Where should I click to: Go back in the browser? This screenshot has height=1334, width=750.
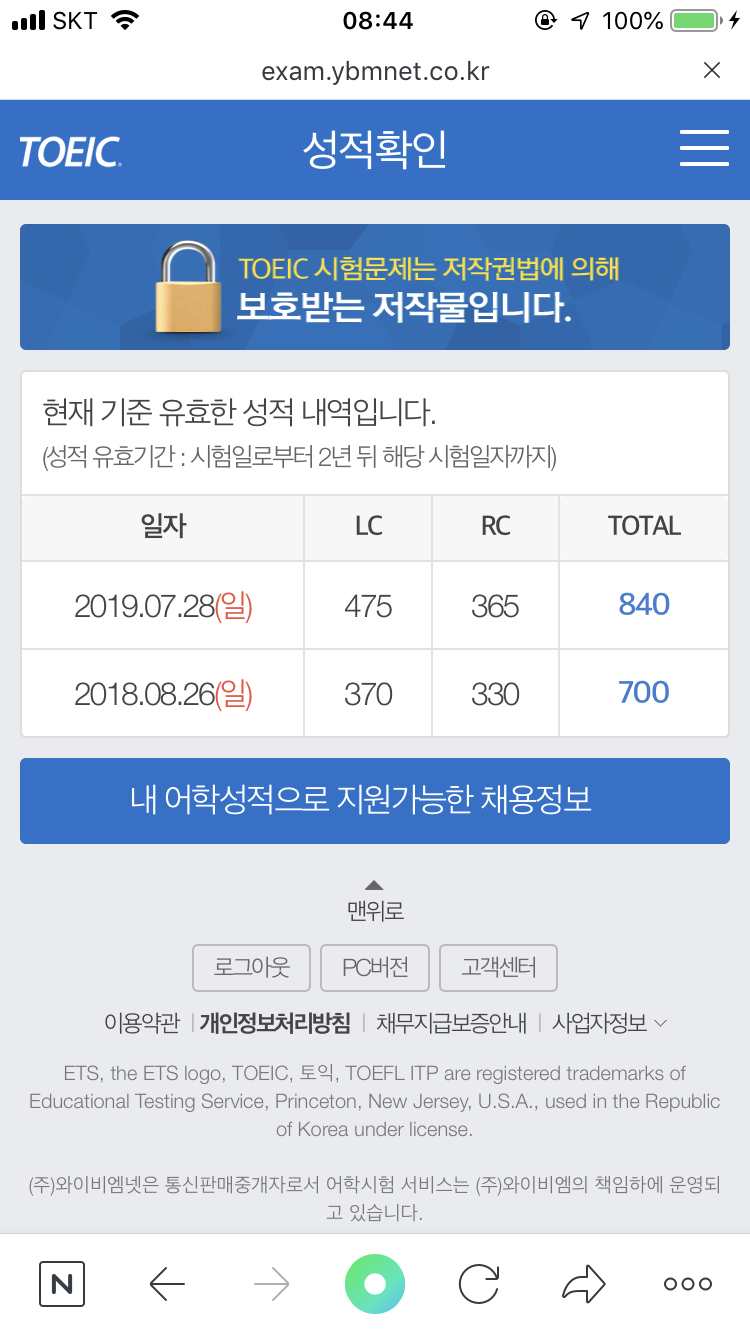tap(167, 1283)
